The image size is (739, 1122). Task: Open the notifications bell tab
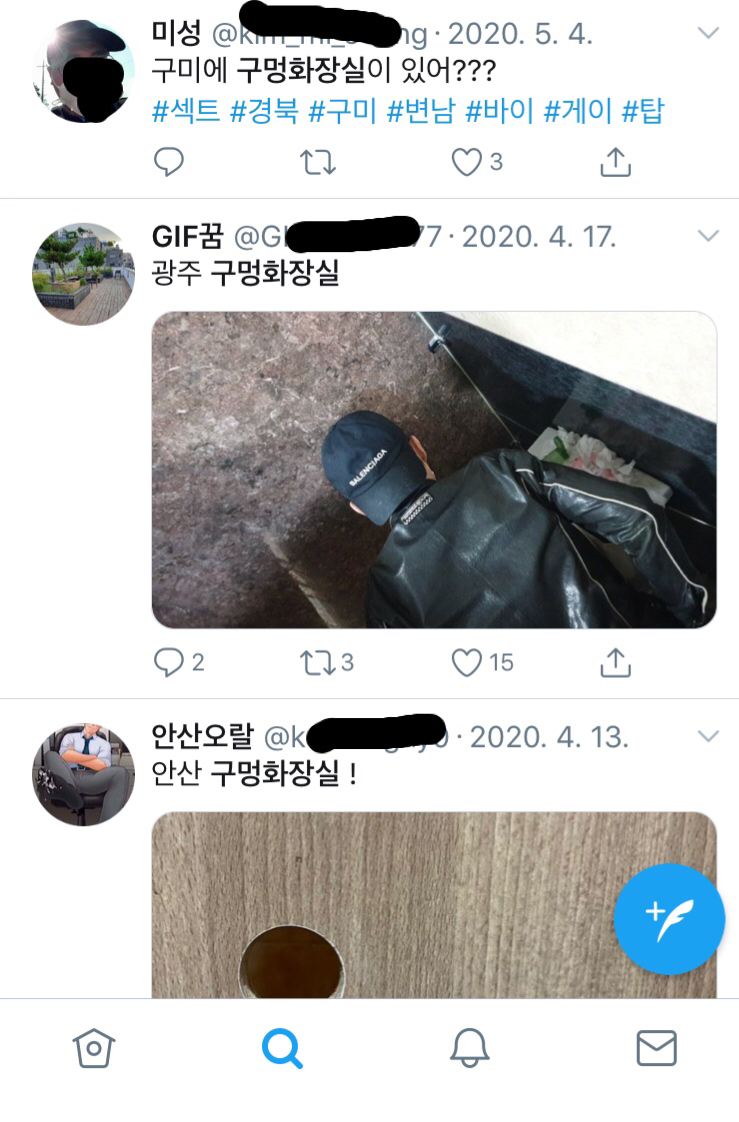[x=469, y=1048]
